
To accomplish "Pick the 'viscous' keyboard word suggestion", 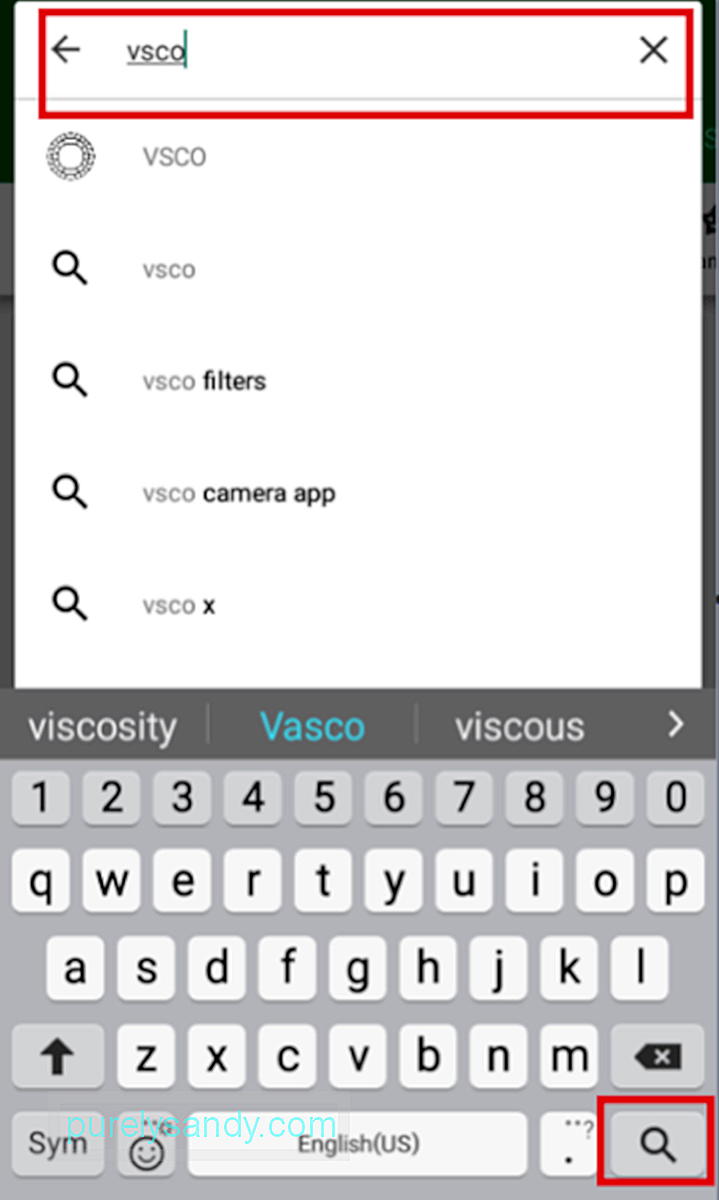I will 519,726.
